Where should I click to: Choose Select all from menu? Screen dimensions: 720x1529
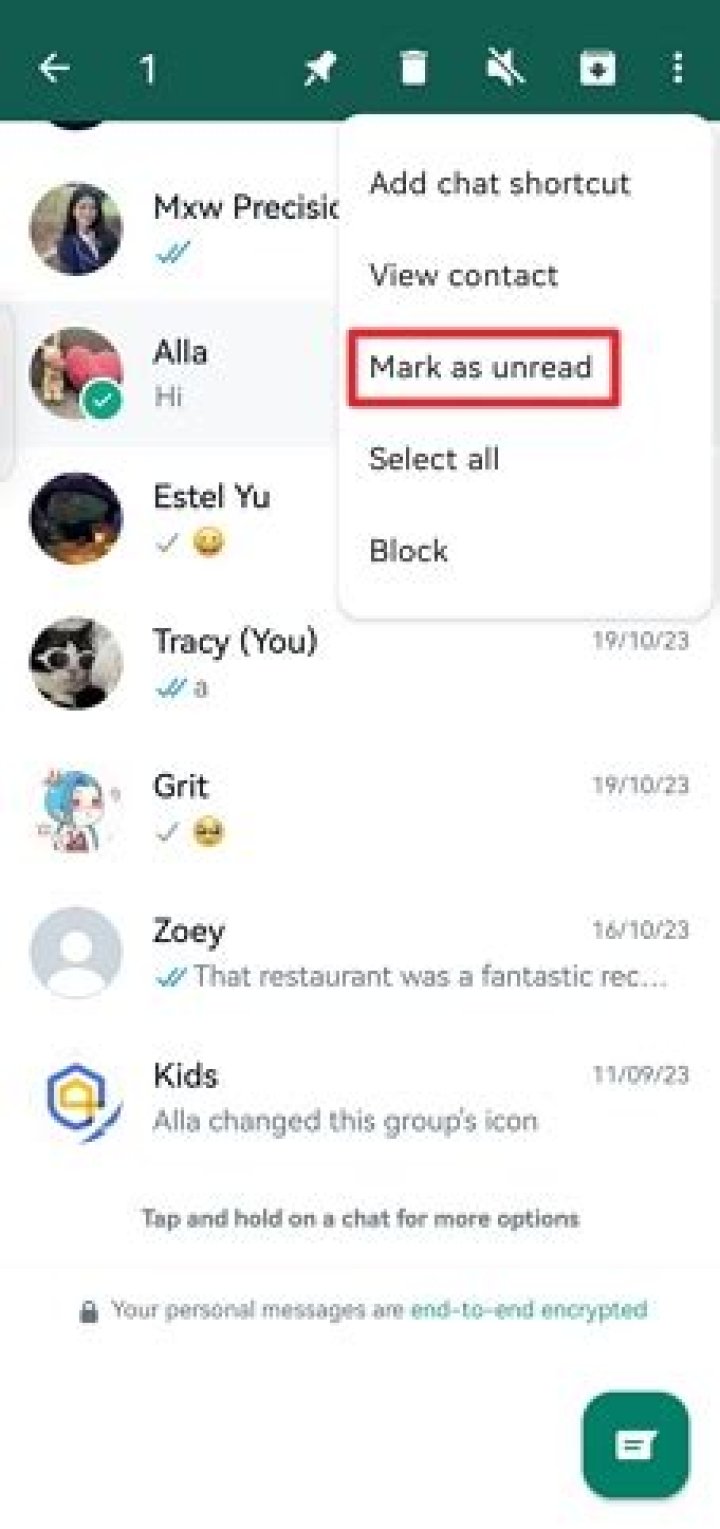point(434,460)
